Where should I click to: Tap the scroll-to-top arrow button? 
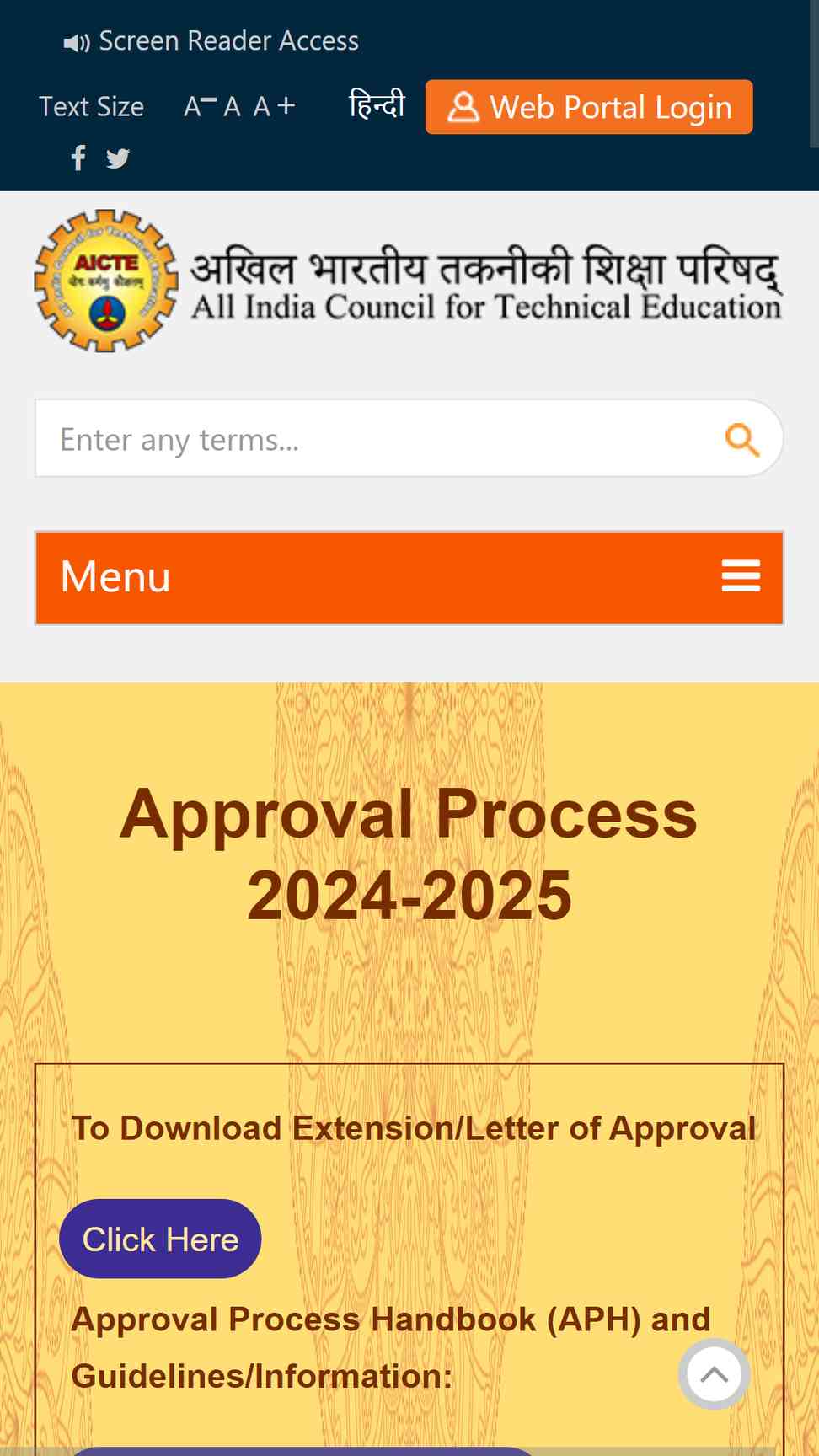715,1374
